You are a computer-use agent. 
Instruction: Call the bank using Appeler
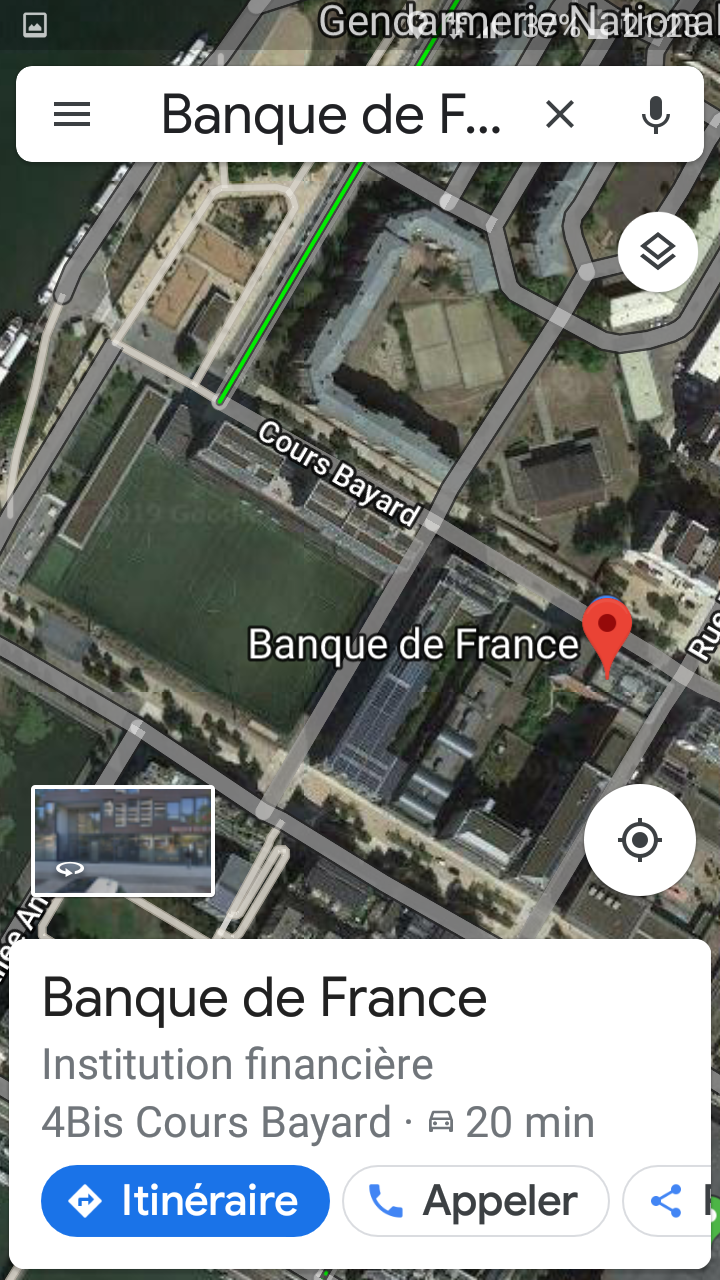click(x=476, y=1200)
